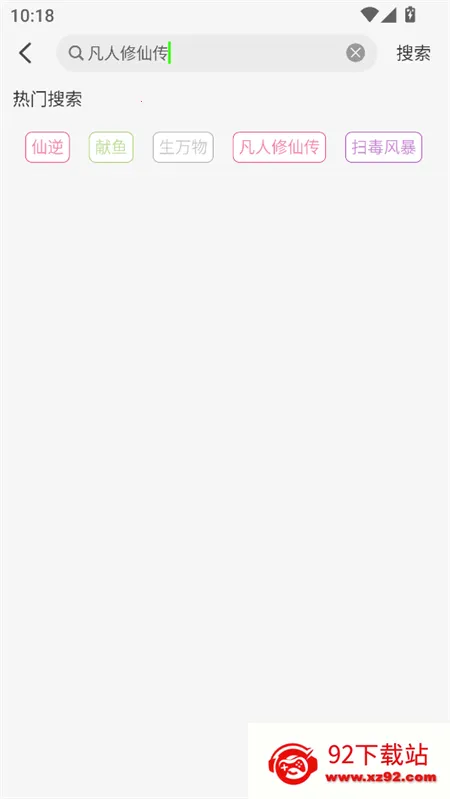The image size is (450, 799).
Task: Go back using the arrow icon
Action: click(25, 53)
